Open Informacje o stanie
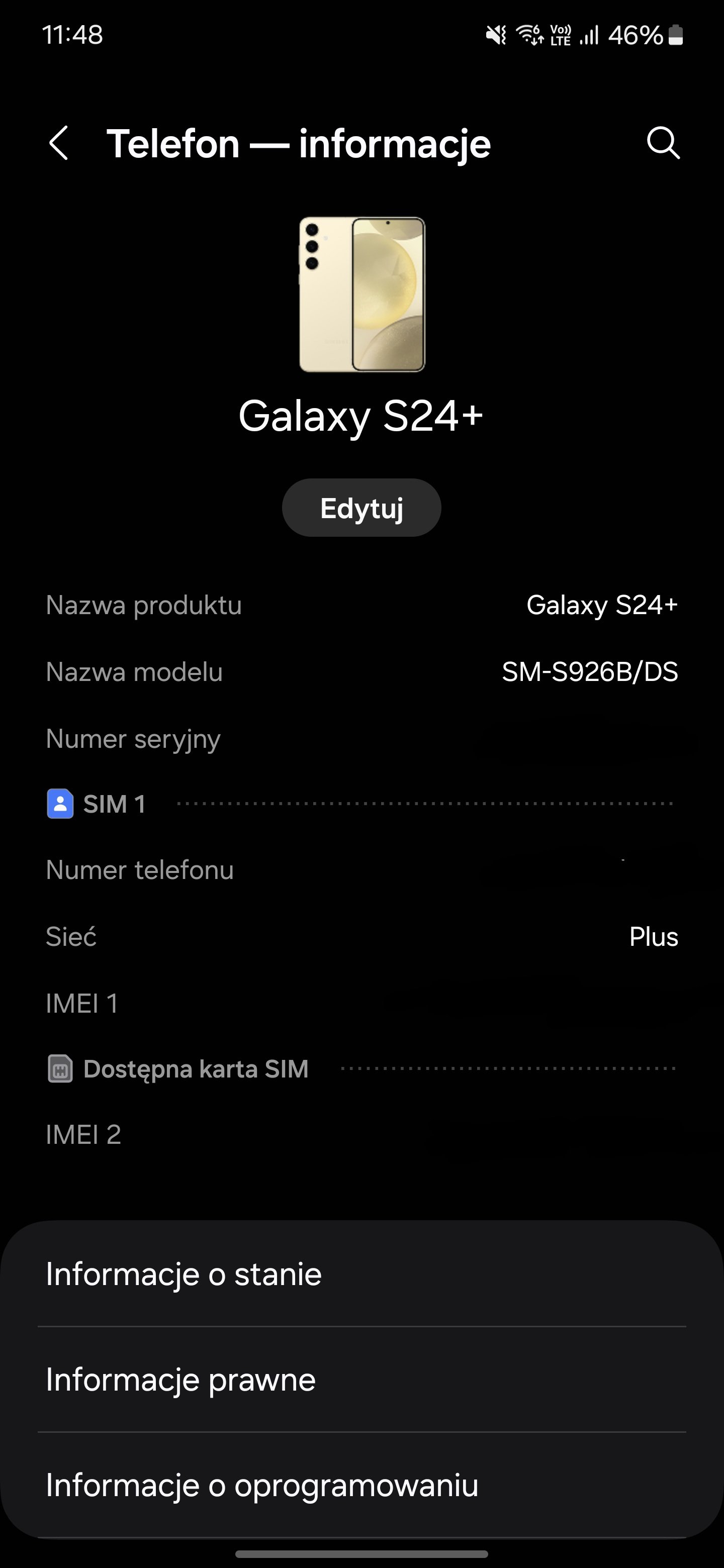The image size is (724, 1568). (x=361, y=1274)
